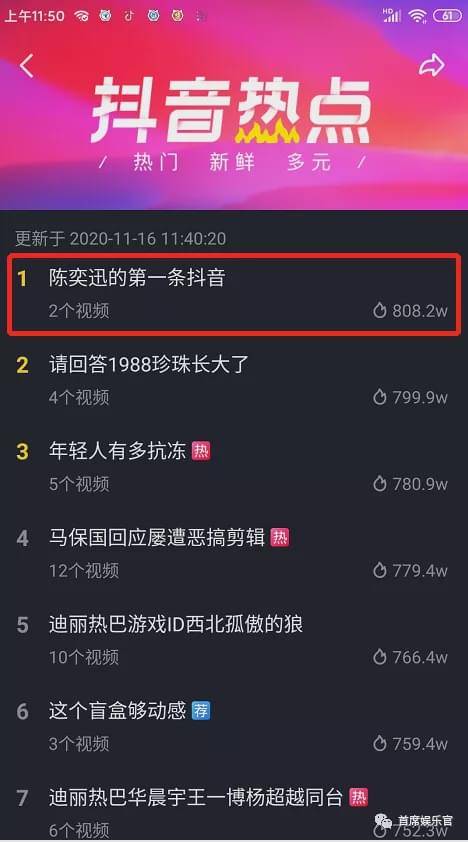
Task: Share the Douyin hot list
Action: (x=432, y=66)
